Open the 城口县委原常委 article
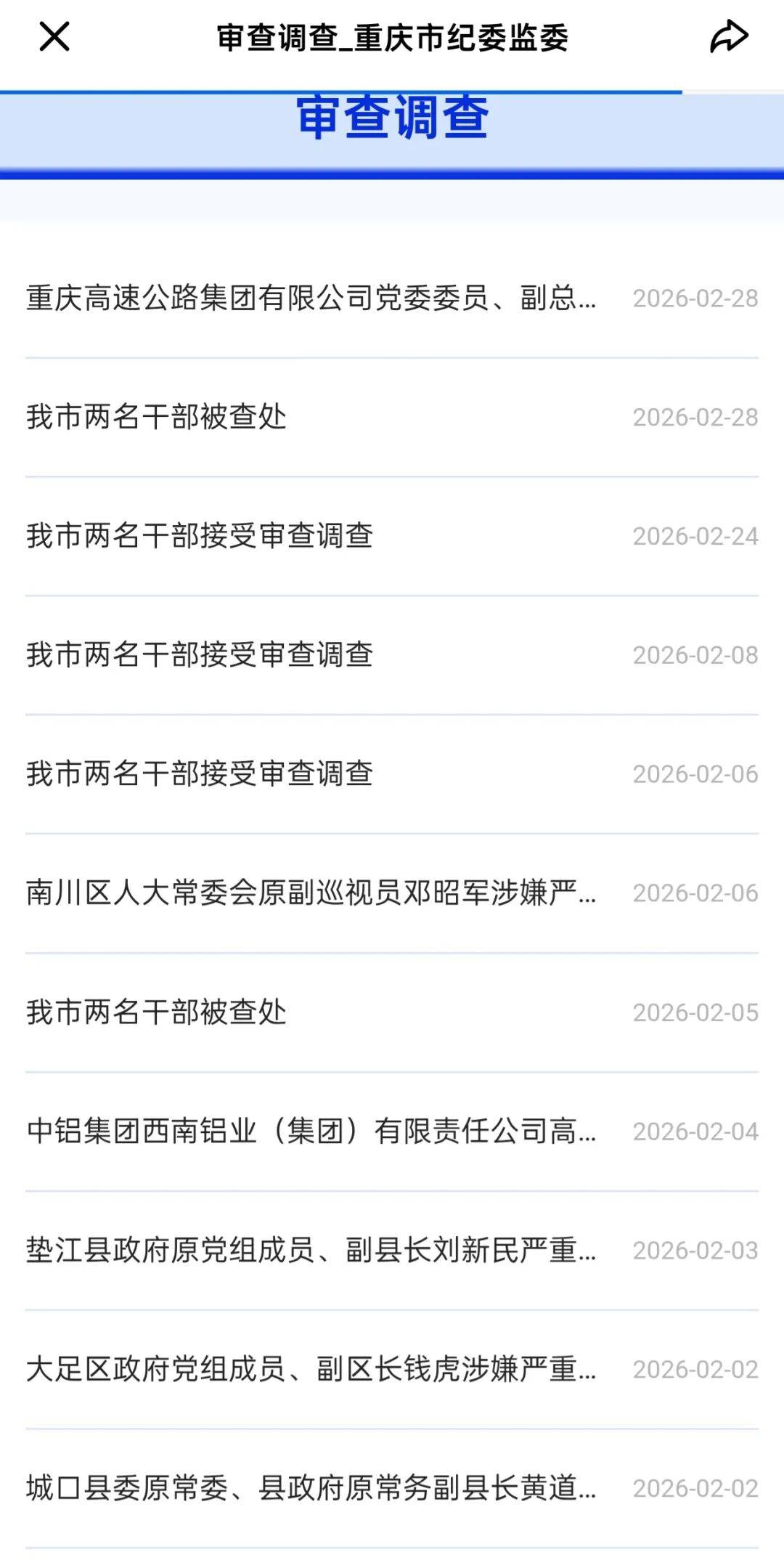This screenshot has width=784, height=1560. (x=311, y=1489)
